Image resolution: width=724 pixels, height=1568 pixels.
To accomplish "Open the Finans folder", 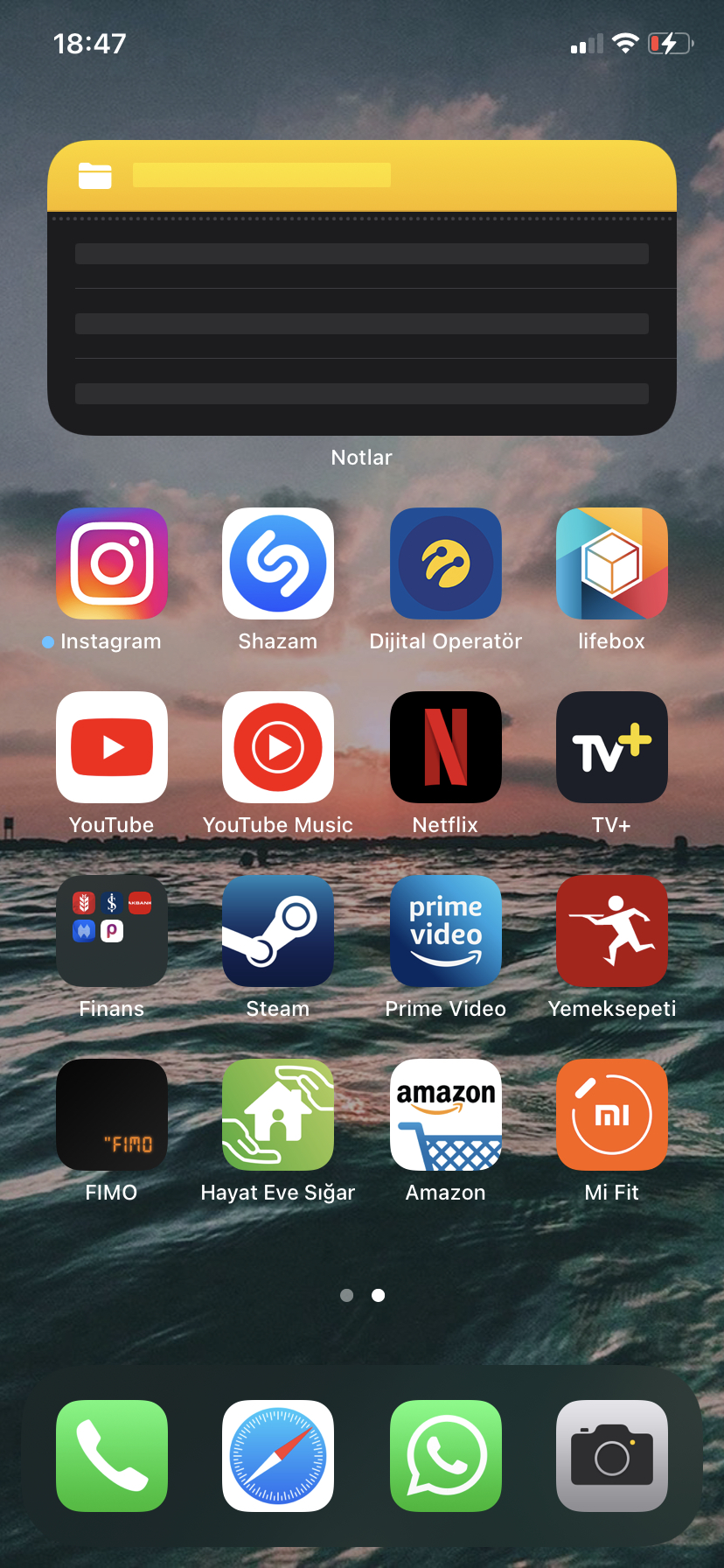I will [x=112, y=931].
